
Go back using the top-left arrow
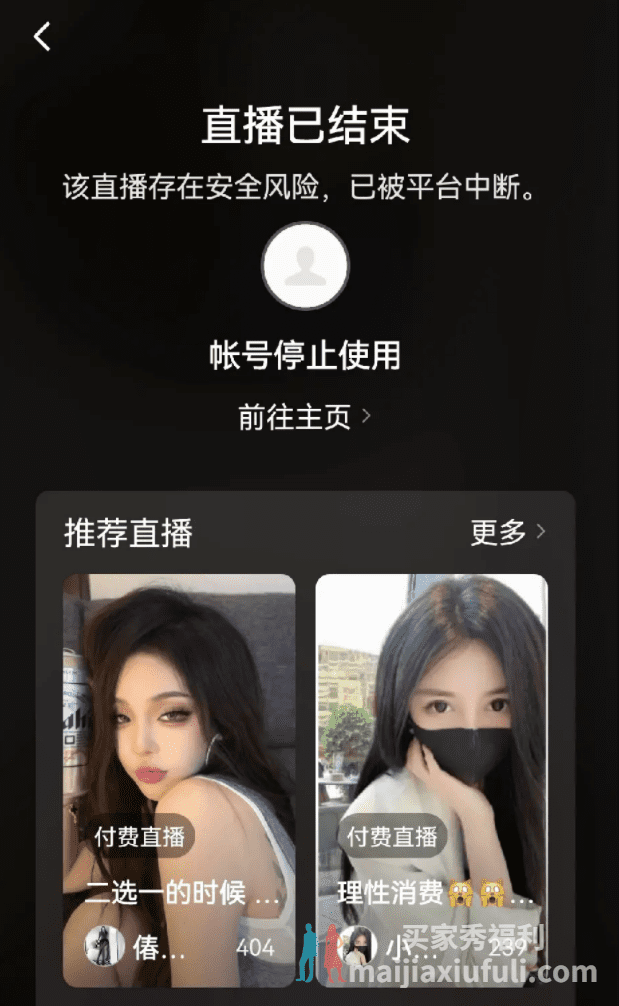41,38
